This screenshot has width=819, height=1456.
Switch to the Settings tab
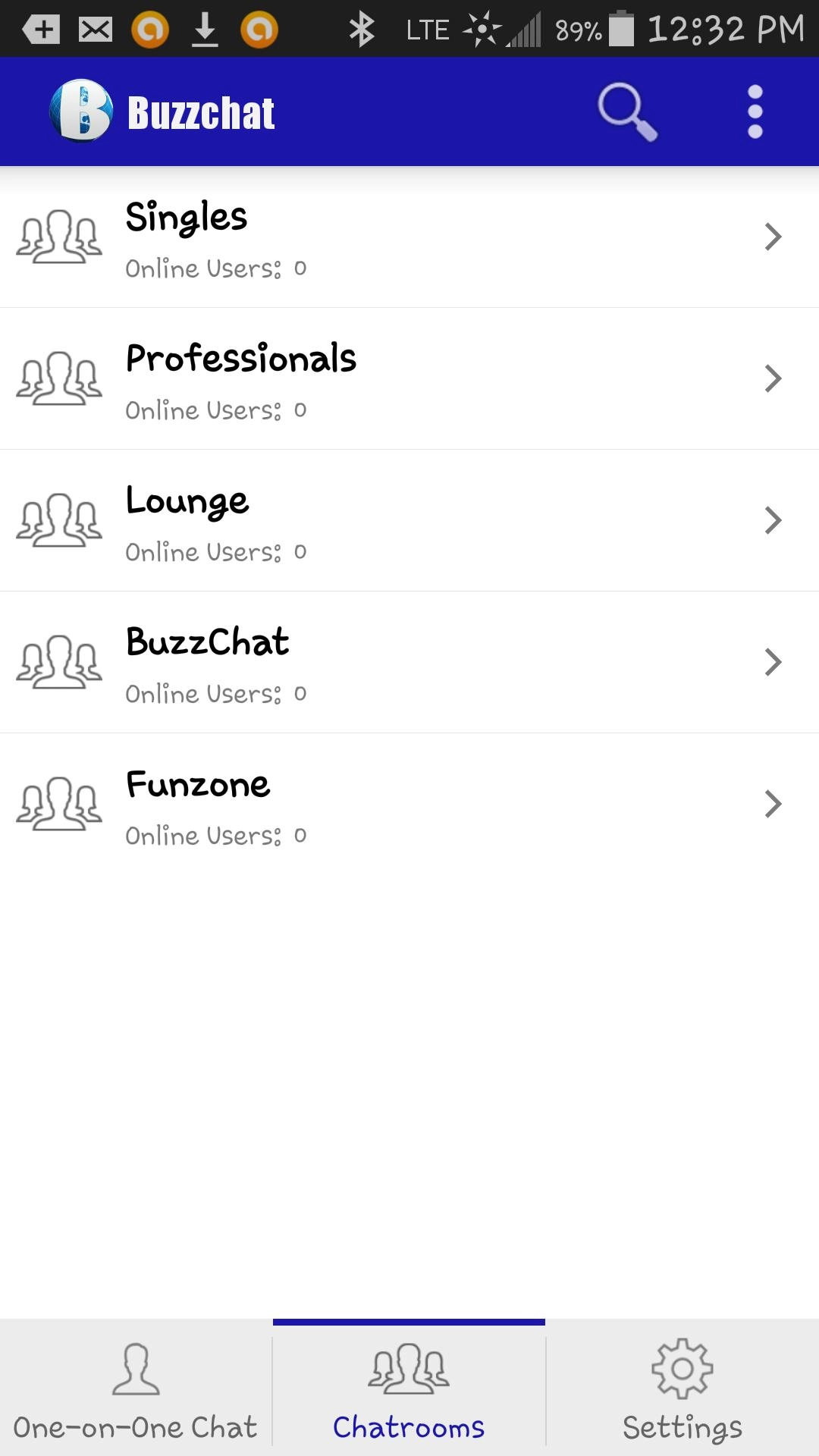[x=682, y=1389]
